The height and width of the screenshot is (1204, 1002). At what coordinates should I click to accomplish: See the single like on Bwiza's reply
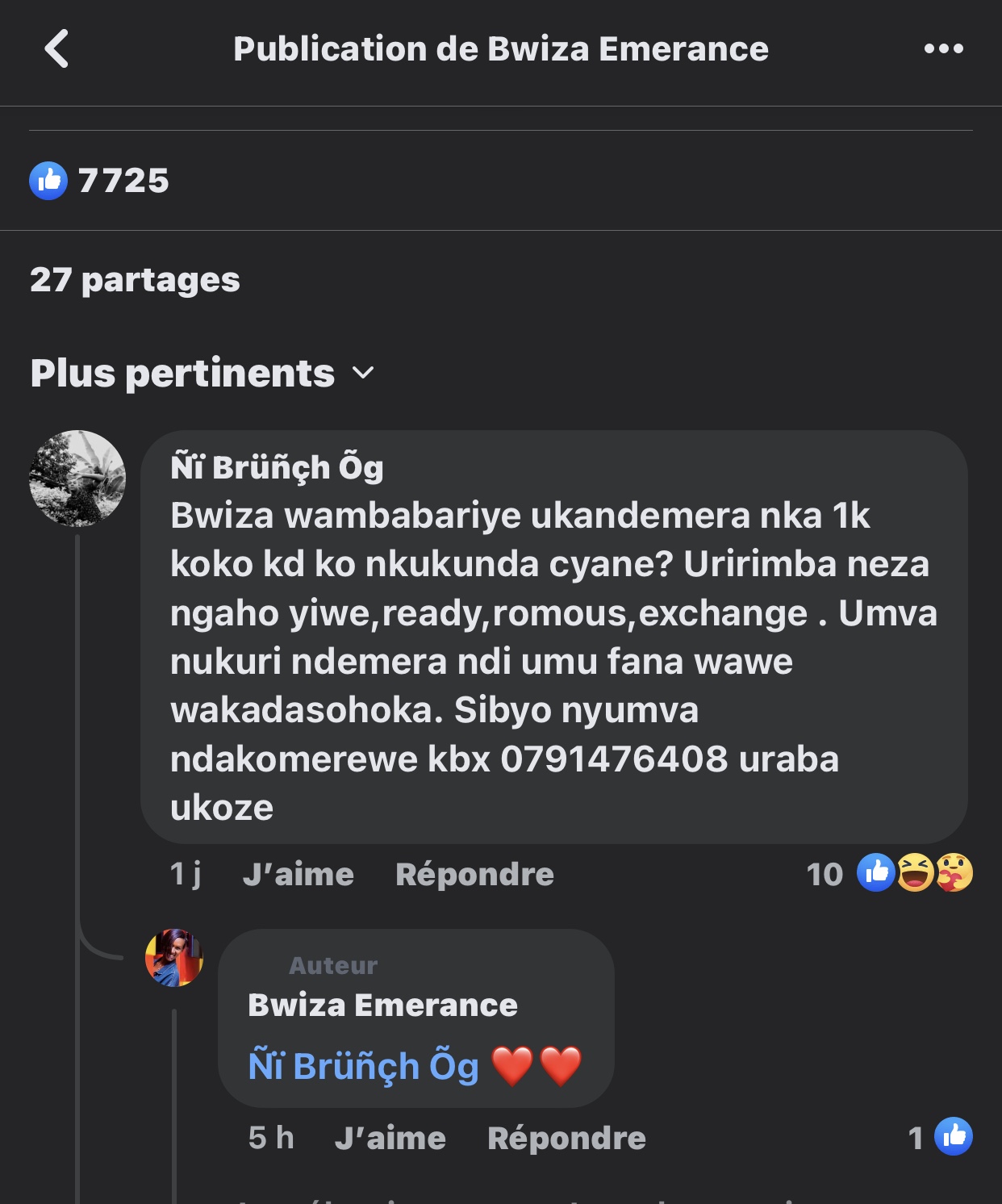click(x=941, y=1137)
